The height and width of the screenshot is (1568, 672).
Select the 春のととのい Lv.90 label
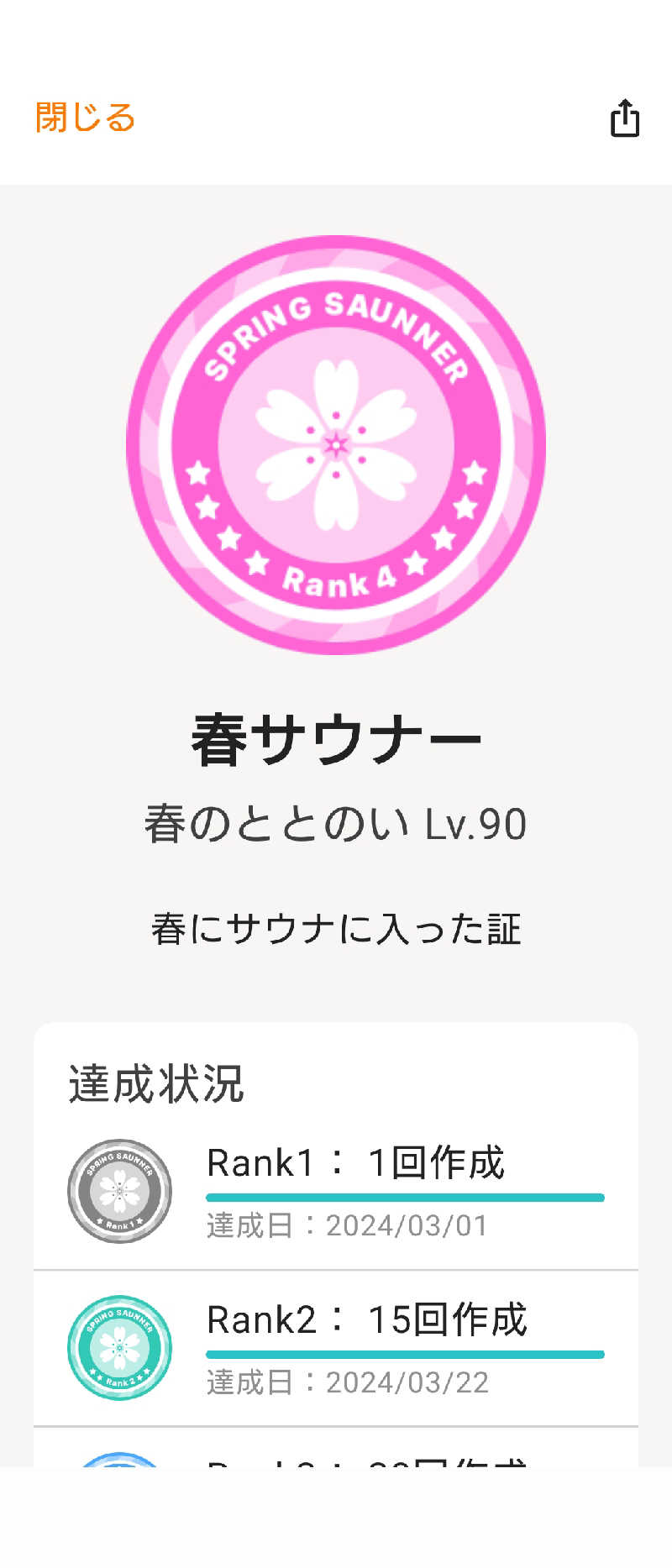[336, 825]
